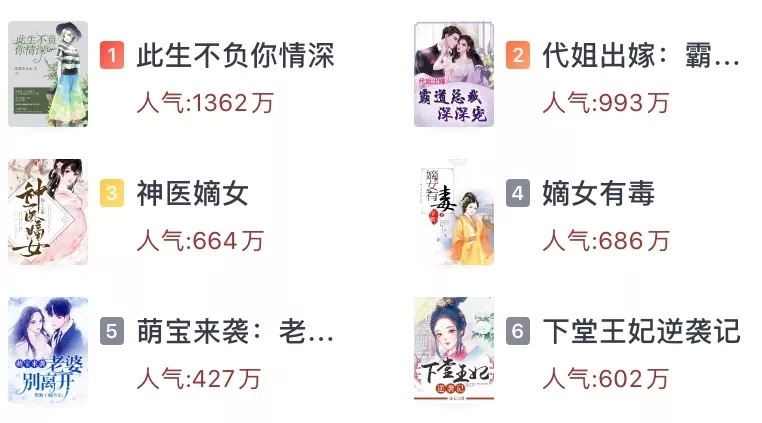Open the second-ranked novel 代姐出嫁
Screen dimensions: 762x423
pyautogui.click(x=640, y=54)
